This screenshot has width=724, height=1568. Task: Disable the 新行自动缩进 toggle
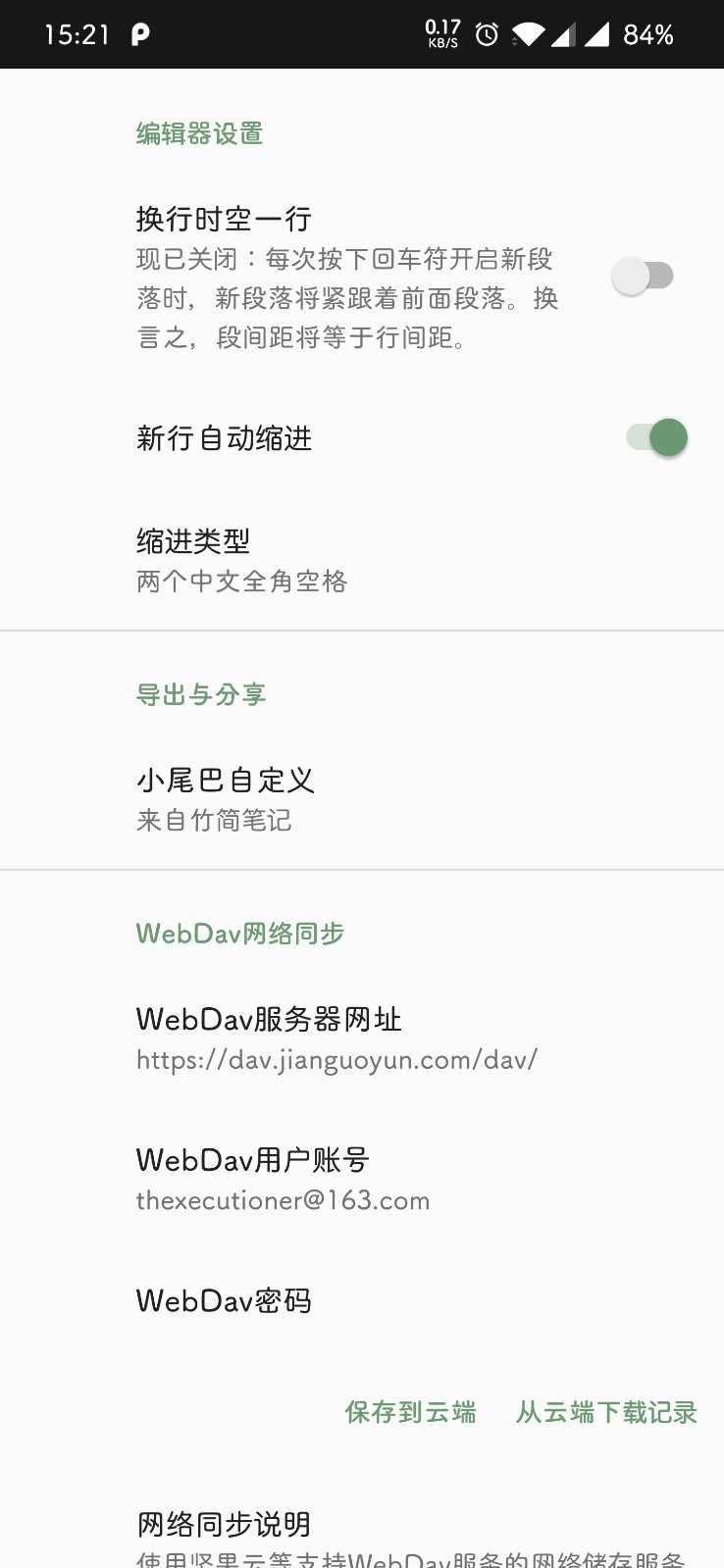coord(656,437)
